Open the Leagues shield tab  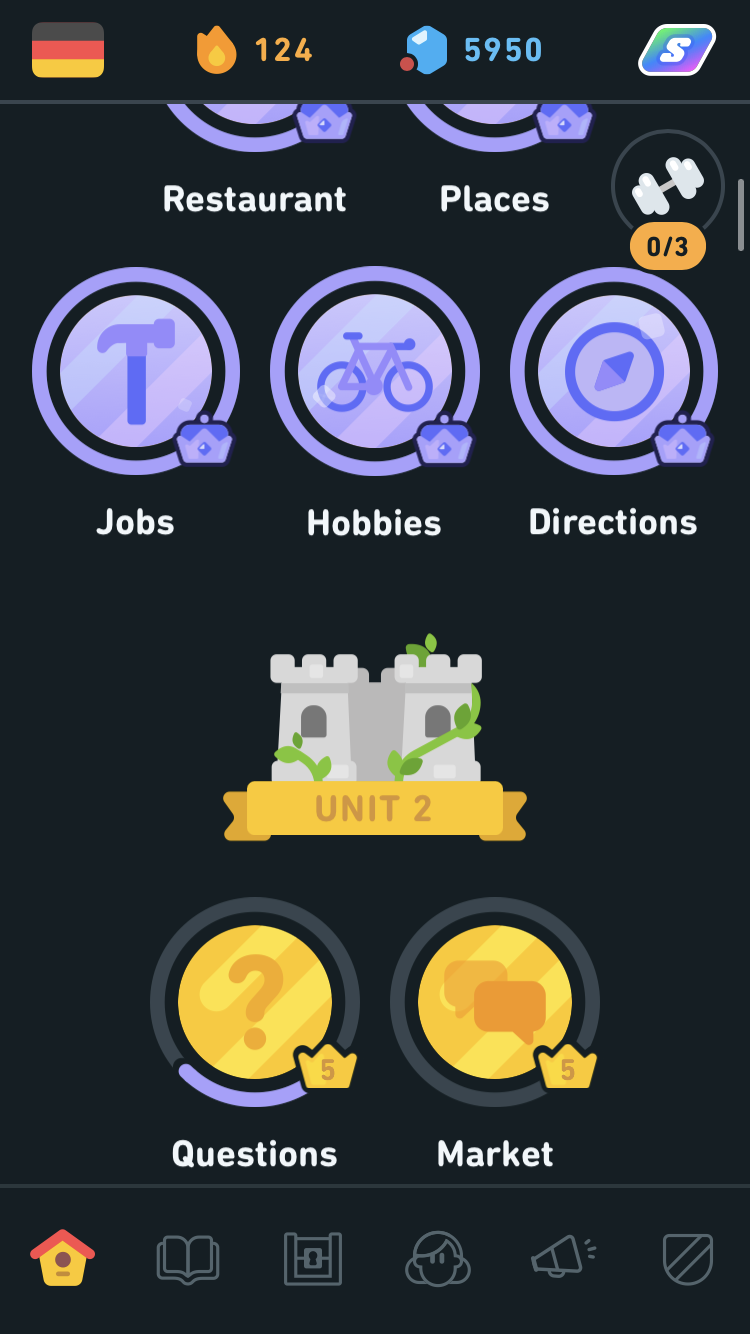[688, 1259]
